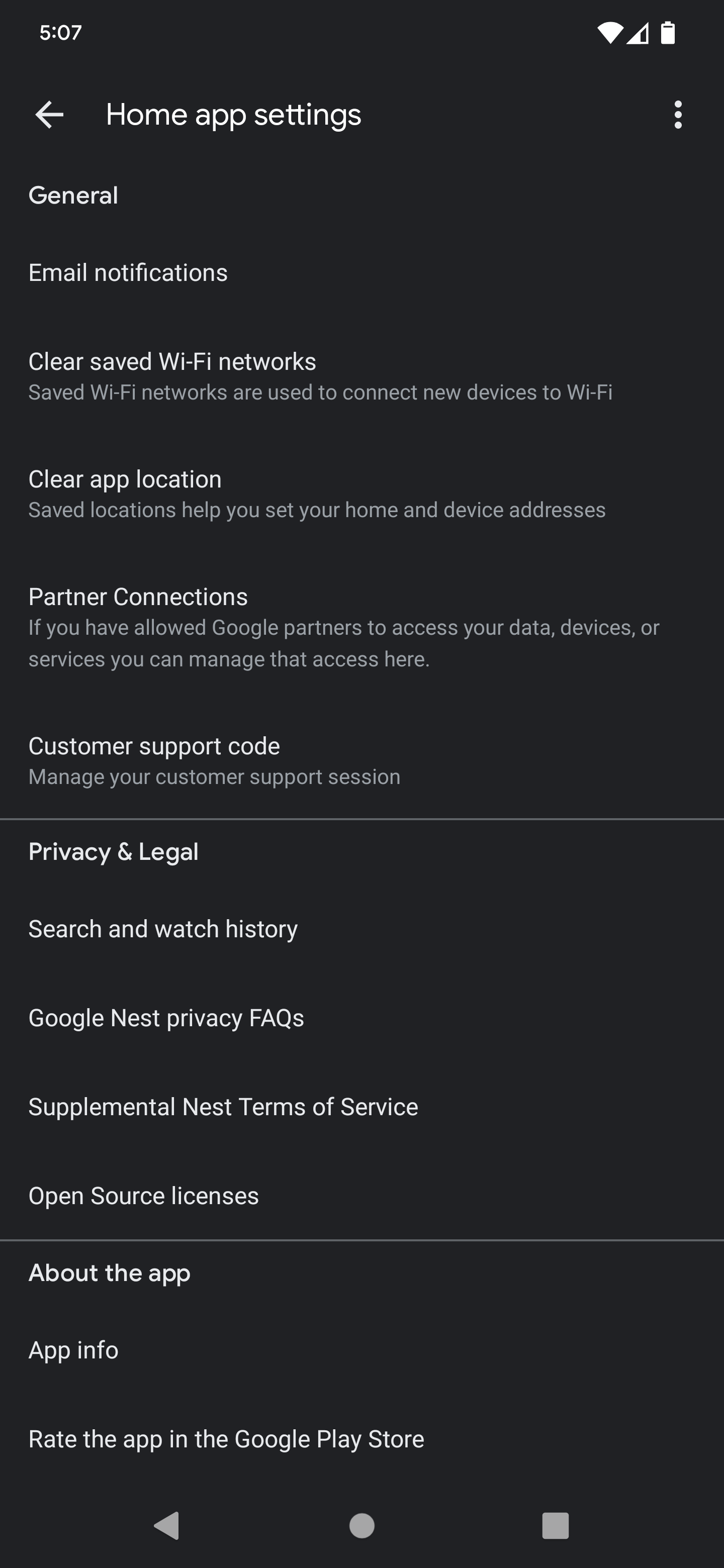
Task: Open Email notifications settings
Action: pyautogui.click(x=127, y=272)
